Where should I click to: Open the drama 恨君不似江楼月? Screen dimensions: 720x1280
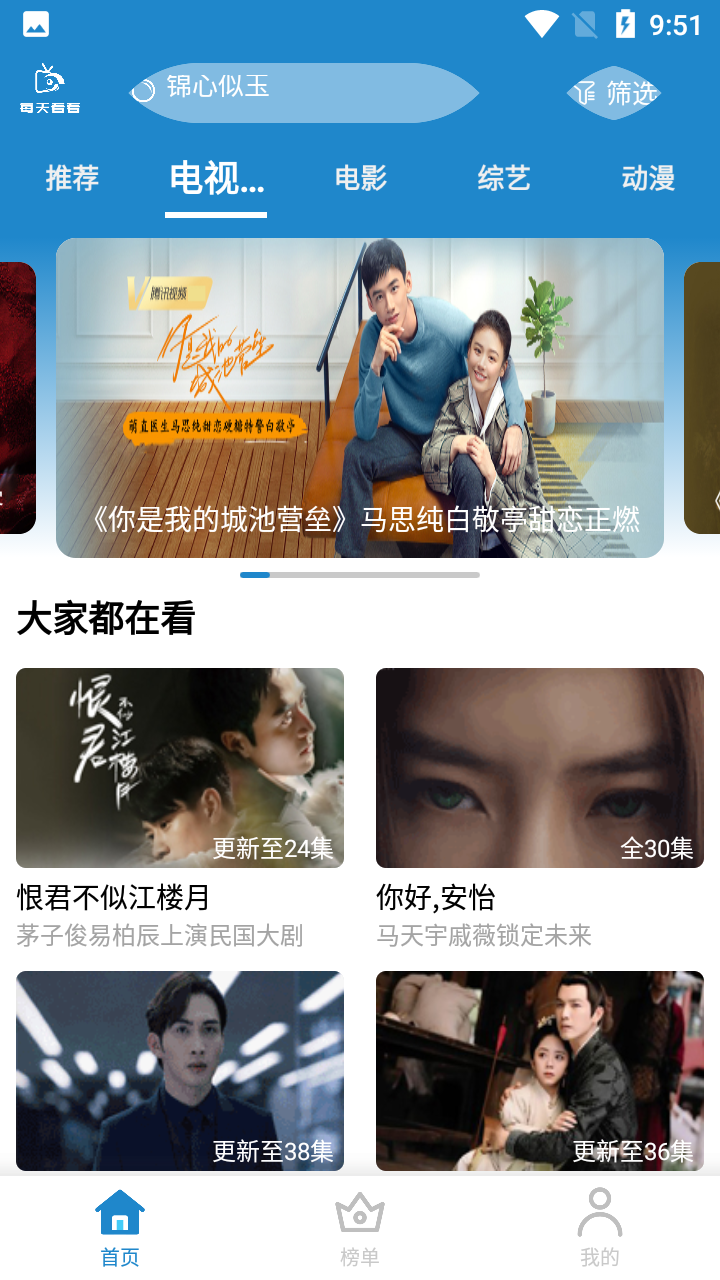click(180, 768)
